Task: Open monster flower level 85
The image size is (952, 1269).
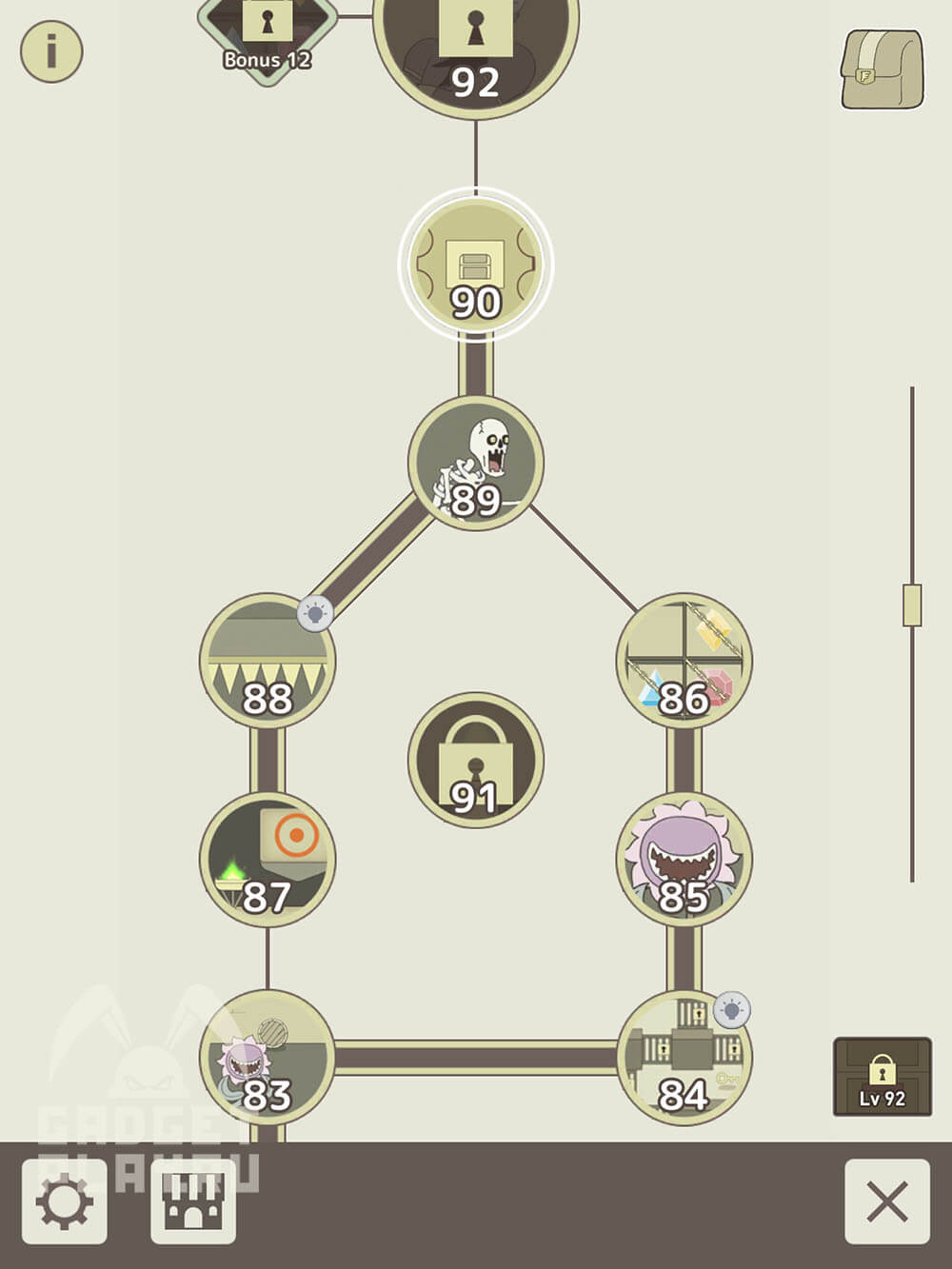Action: tap(684, 860)
